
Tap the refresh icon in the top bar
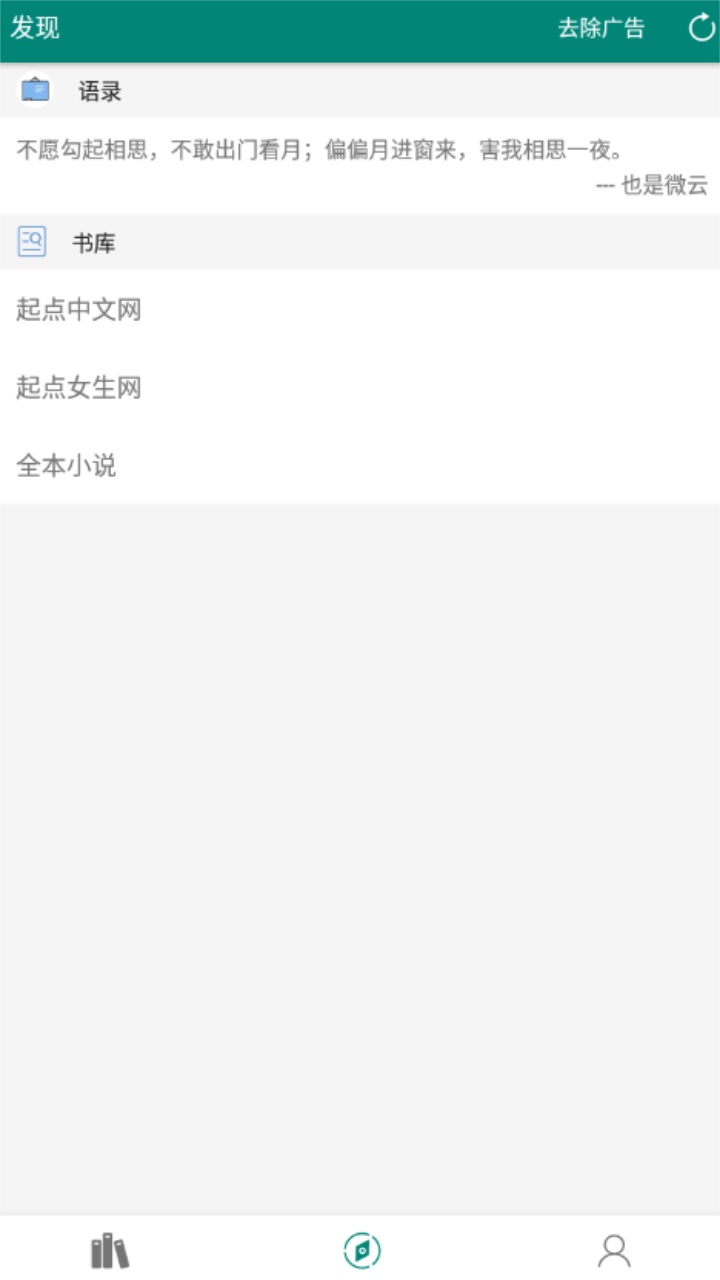(699, 28)
